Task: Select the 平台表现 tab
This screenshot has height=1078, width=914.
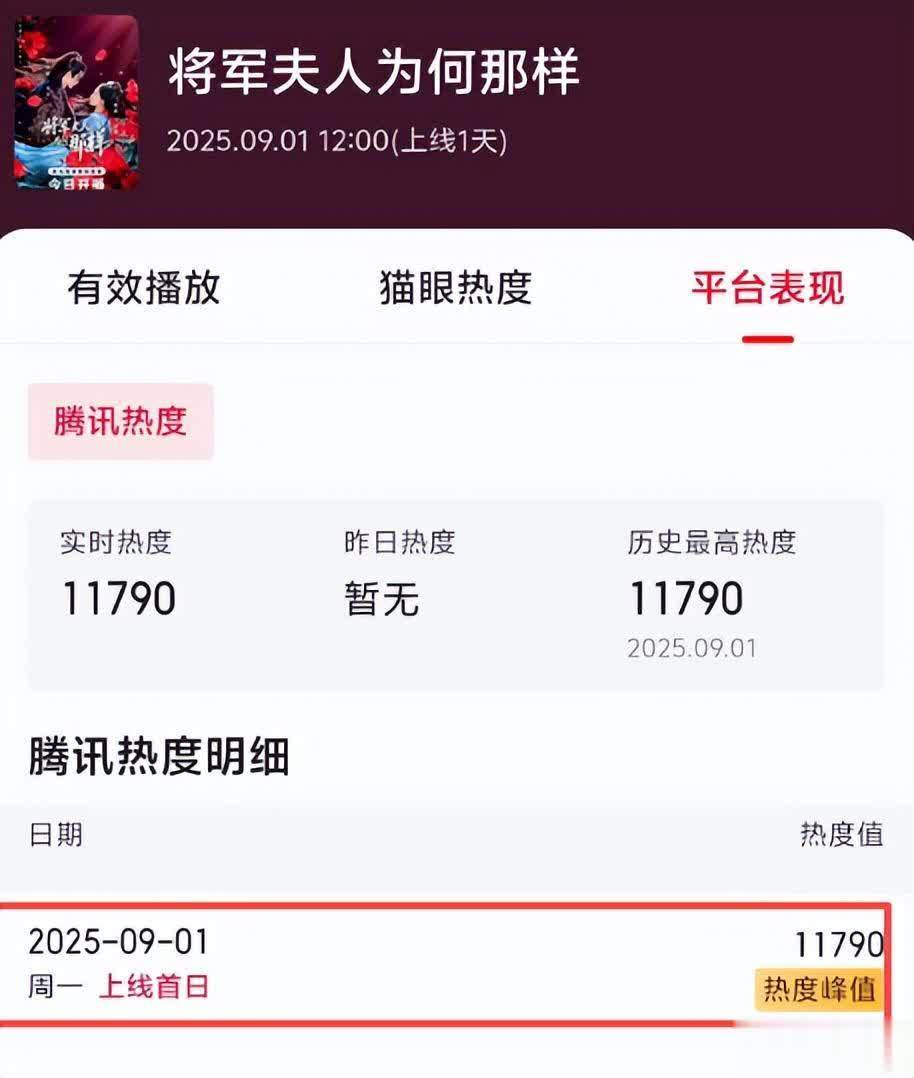Action: point(767,288)
